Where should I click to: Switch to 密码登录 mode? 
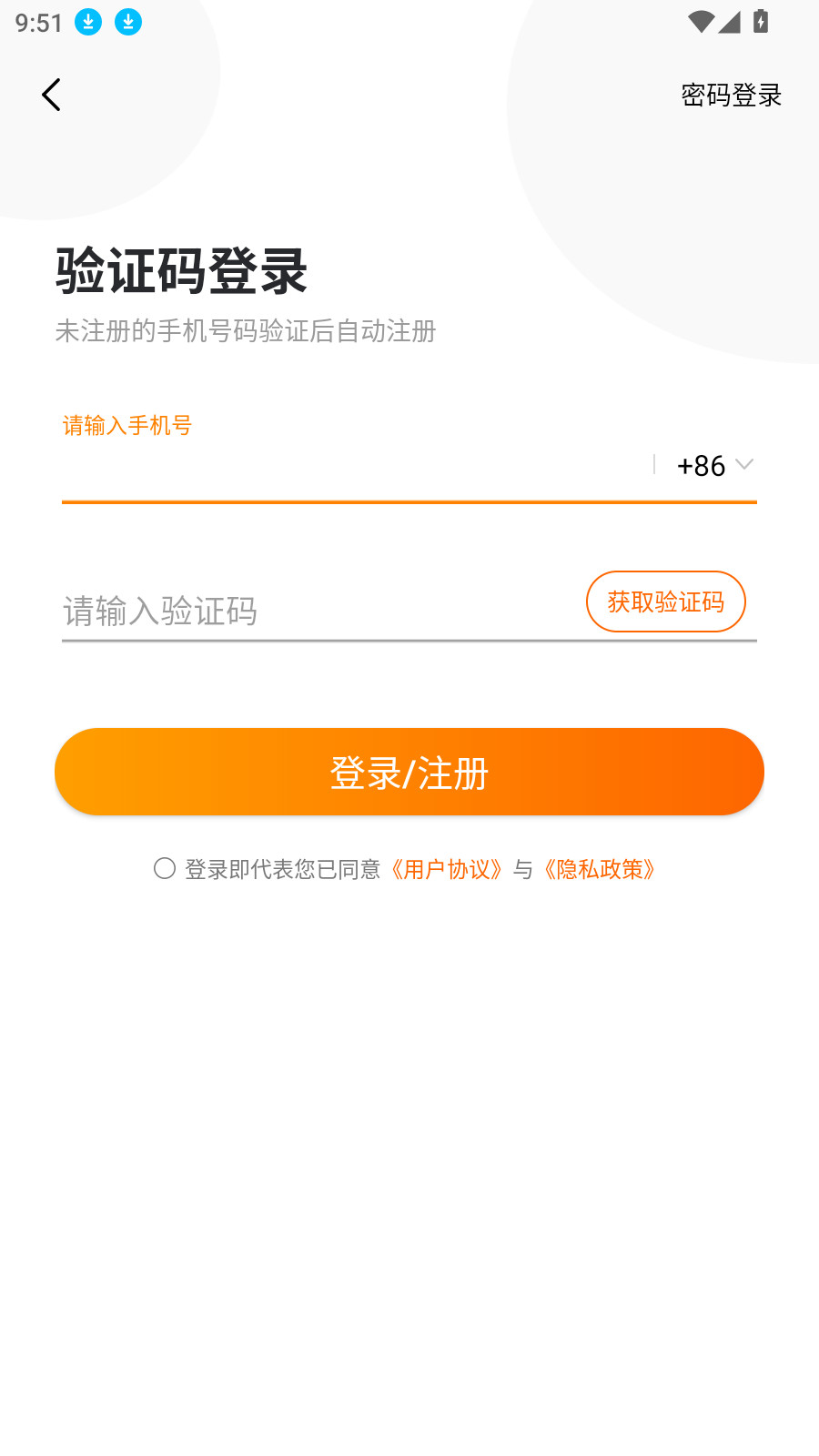[x=730, y=95]
